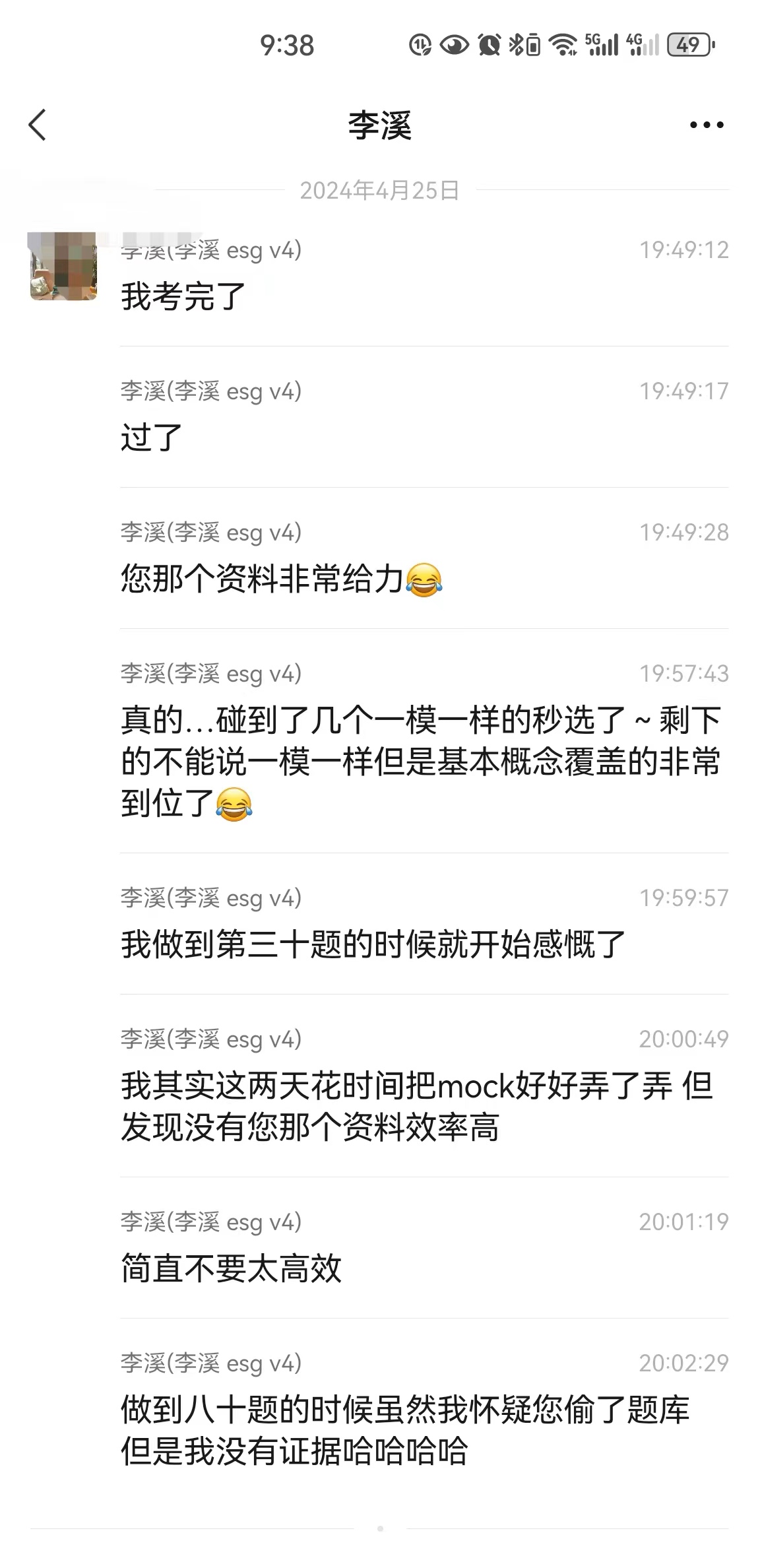
Task: Go back from the 李溪 chat record
Action: pyautogui.click(x=38, y=125)
